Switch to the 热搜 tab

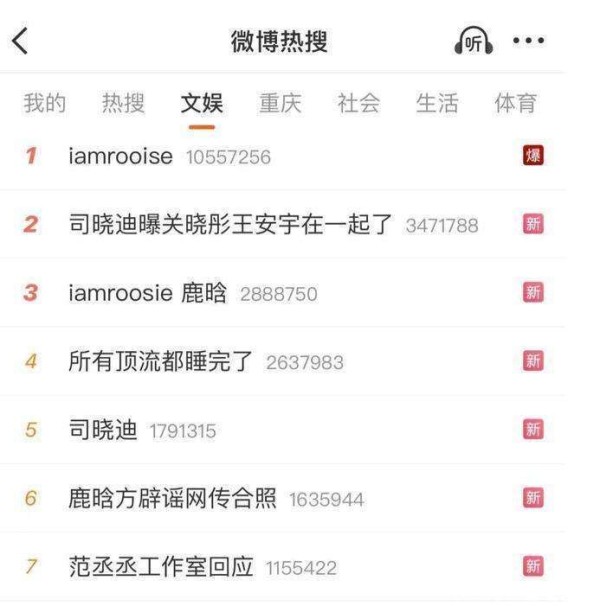pyautogui.click(x=123, y=103)
